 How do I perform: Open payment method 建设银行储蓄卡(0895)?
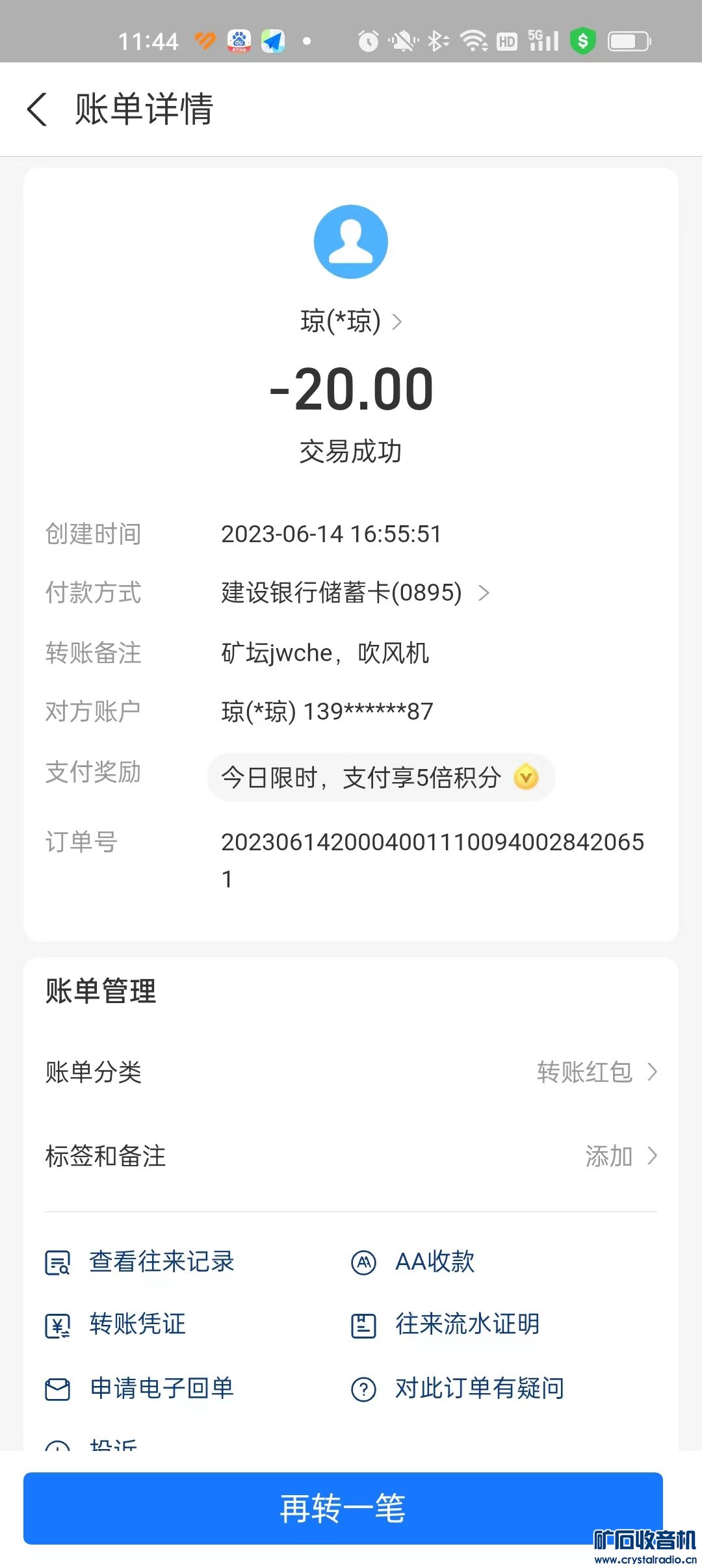pos(354,593)
